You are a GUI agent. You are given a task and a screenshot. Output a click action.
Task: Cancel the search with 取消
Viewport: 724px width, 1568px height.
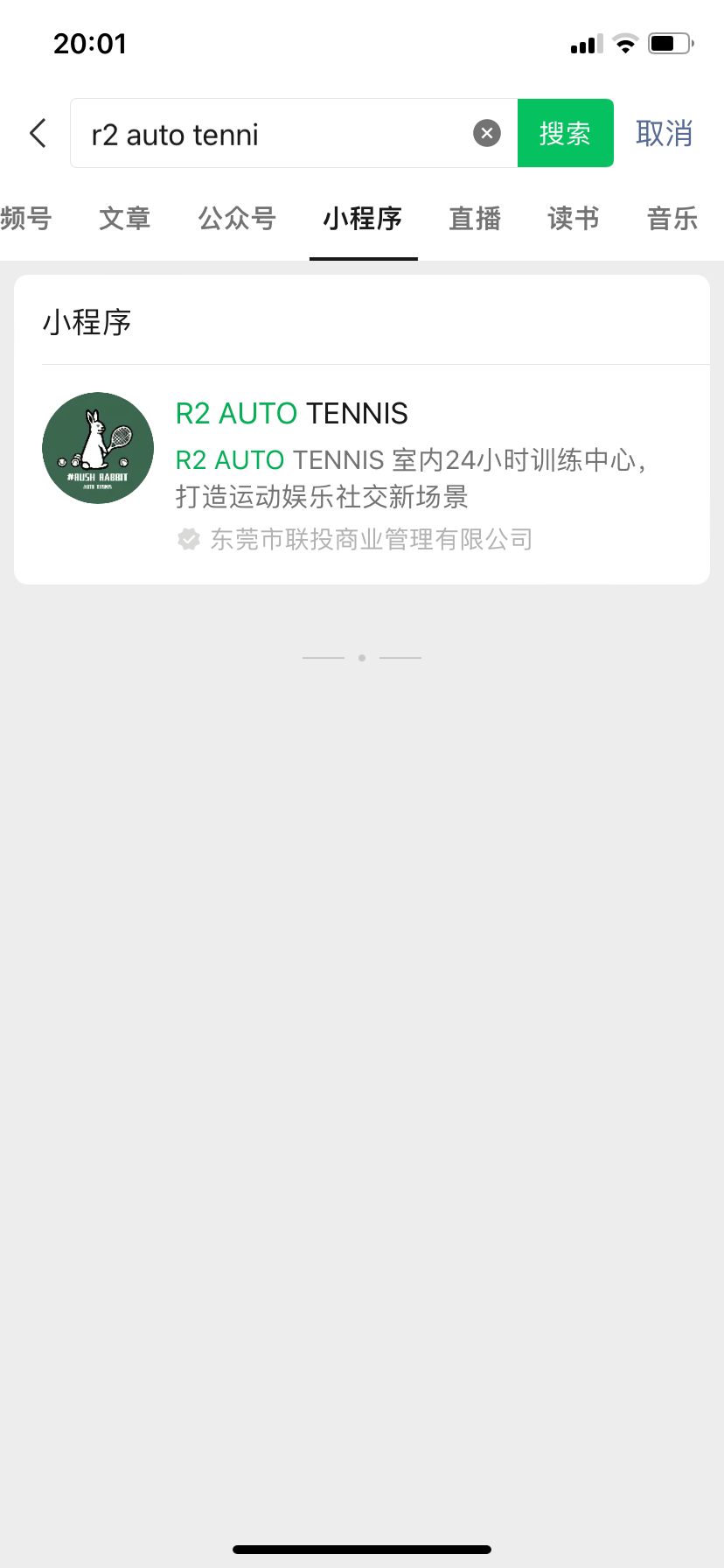coord(665,133)
